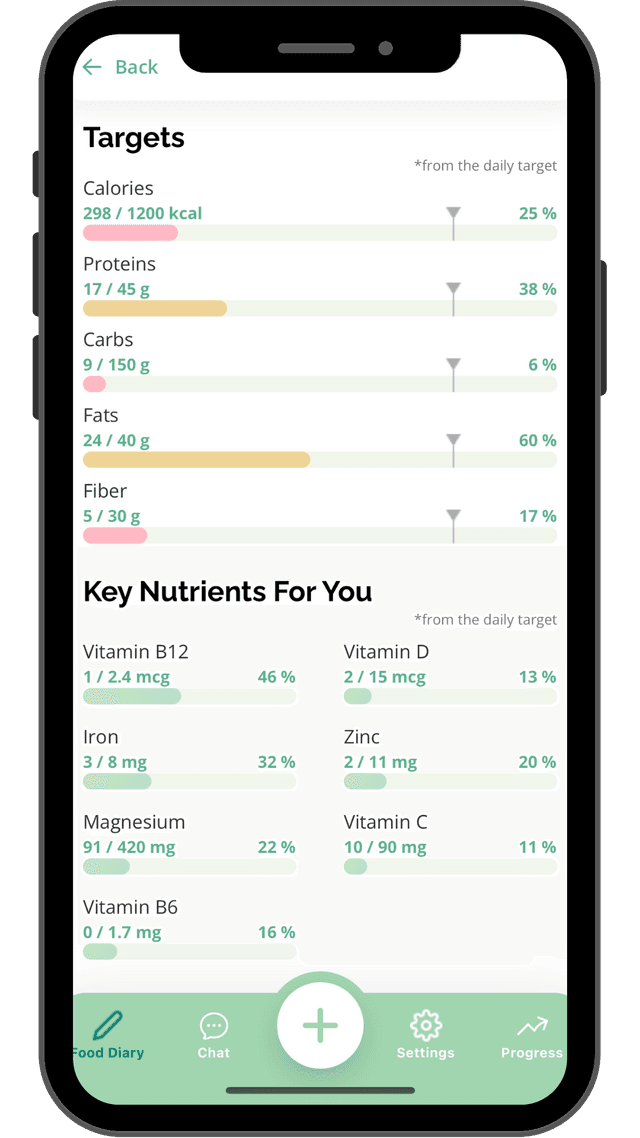Go back using the Back arrow
This screenshot has width=640, height=1138.
click(92, 67)
